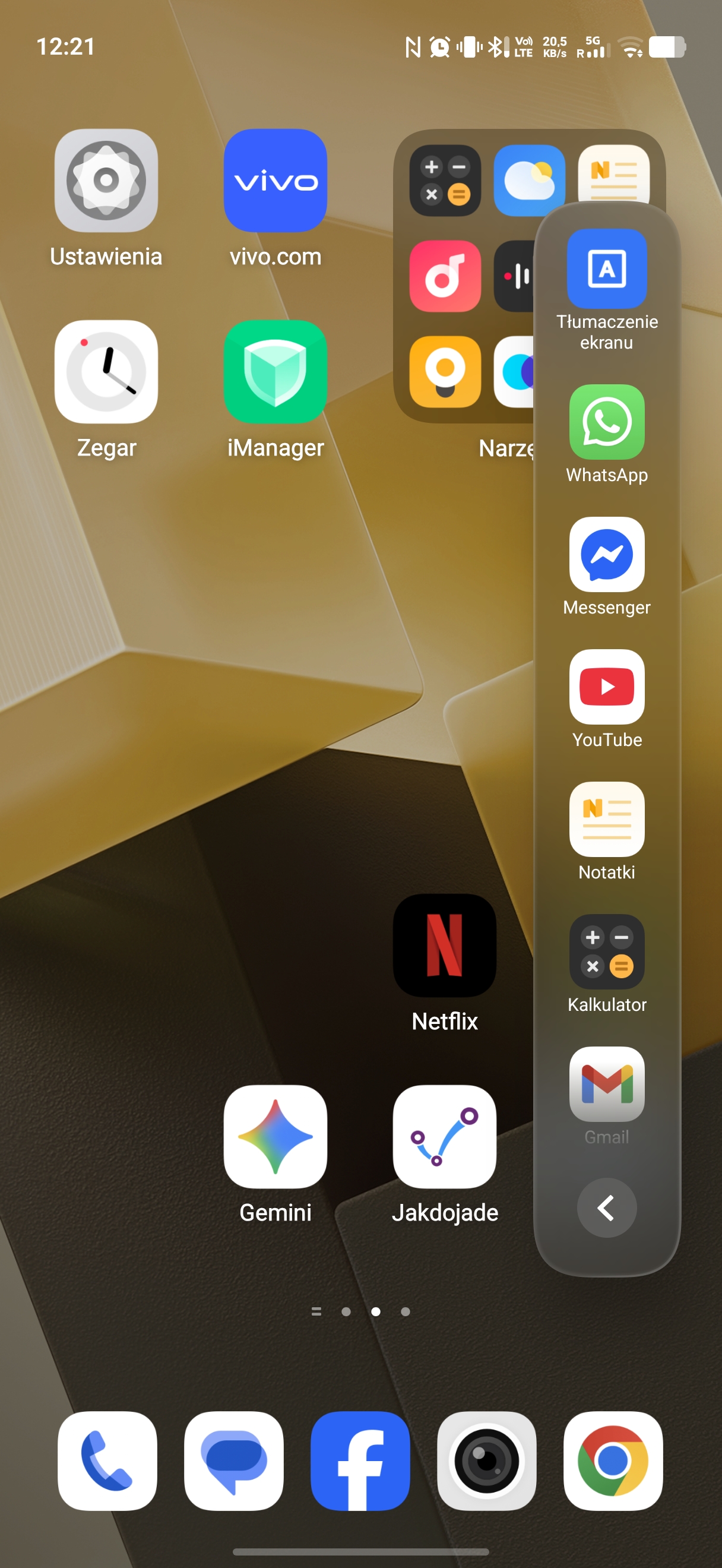Image resolution: width=722 pixels, height=1568 pixels.
Task: Open WhatsApp from the sidebar
Action: [606, 422]
